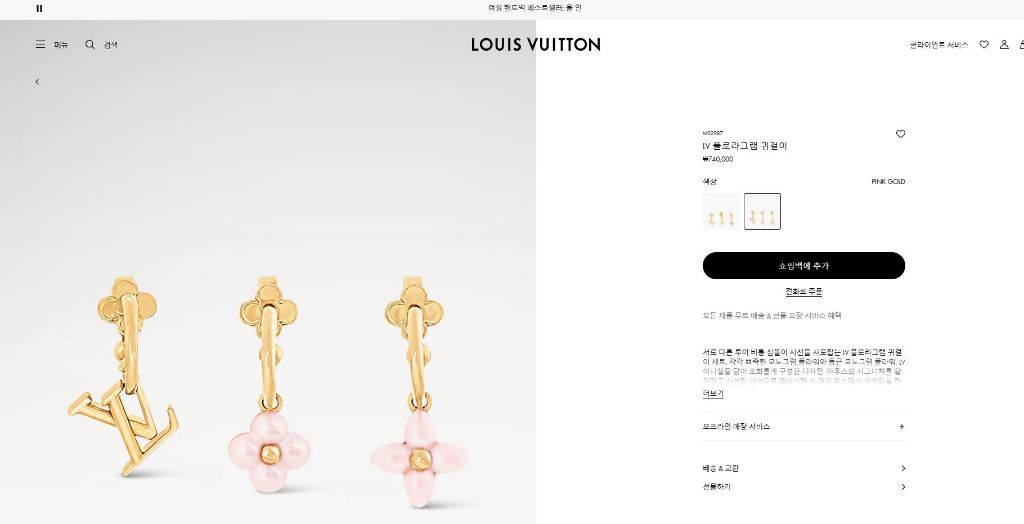Open the 메뉴 hamburger menu
Screen dimensions: 1024x524
tap(52, 44)
